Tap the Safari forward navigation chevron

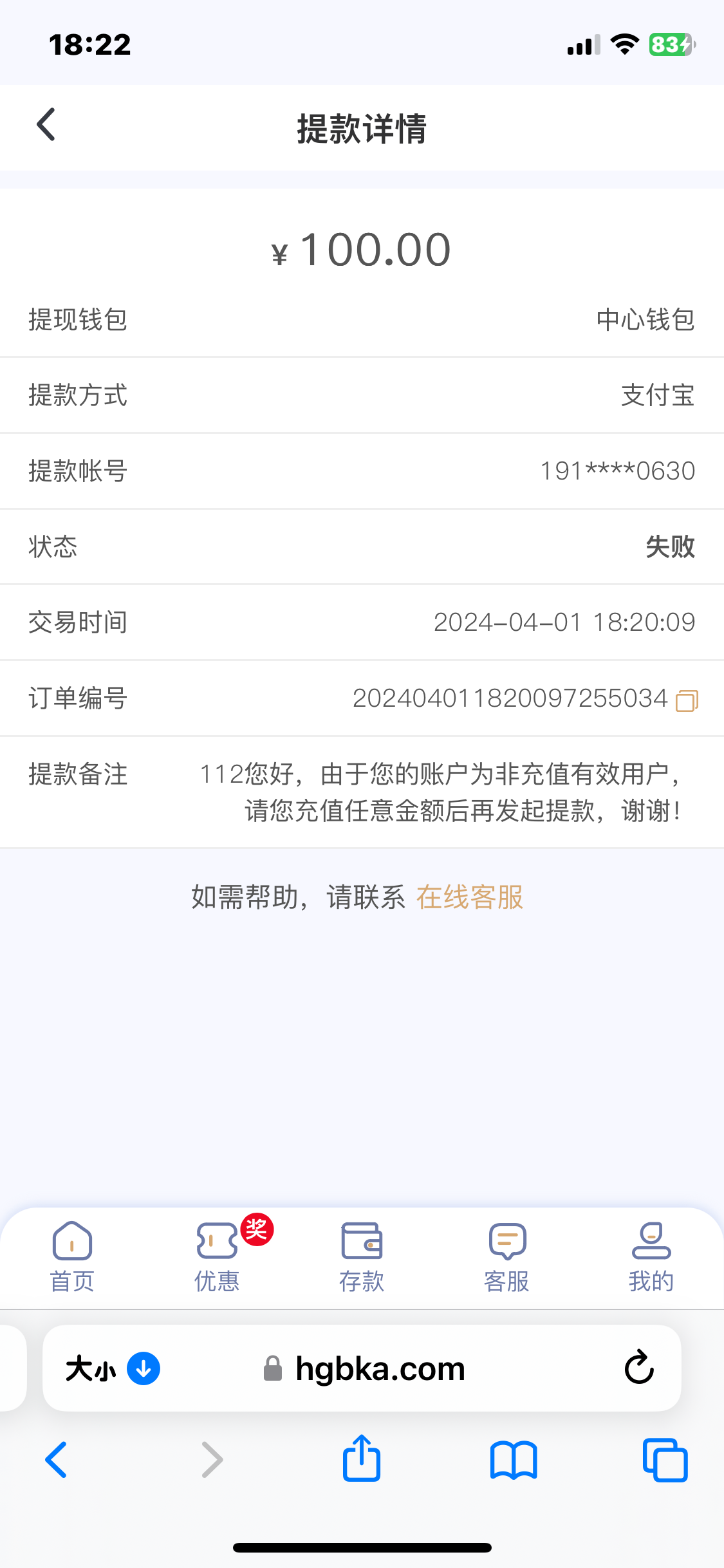212,1460
